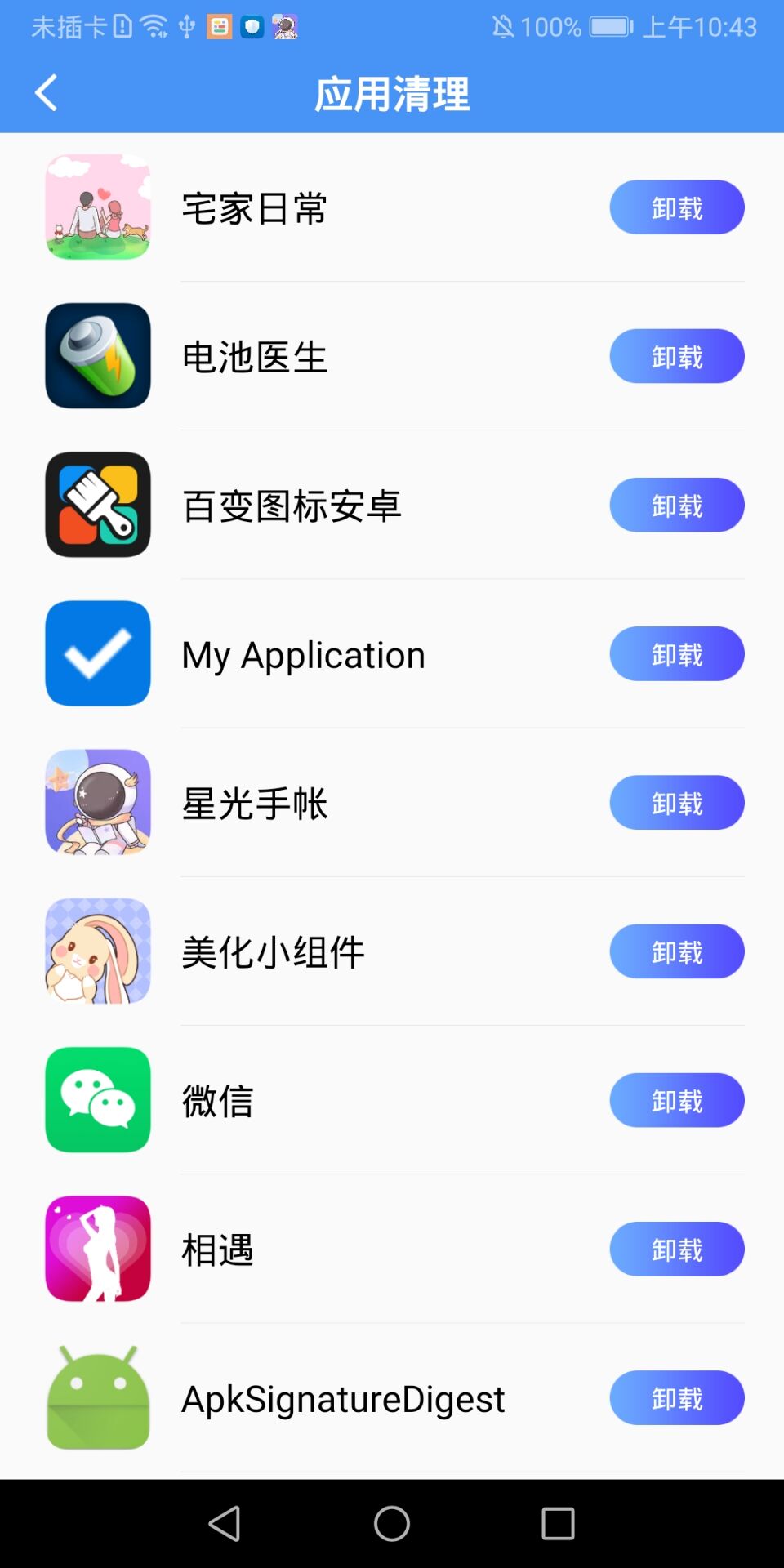
Task: Uninstall 百变图标安卓
Action: click(x=676, y=505)
